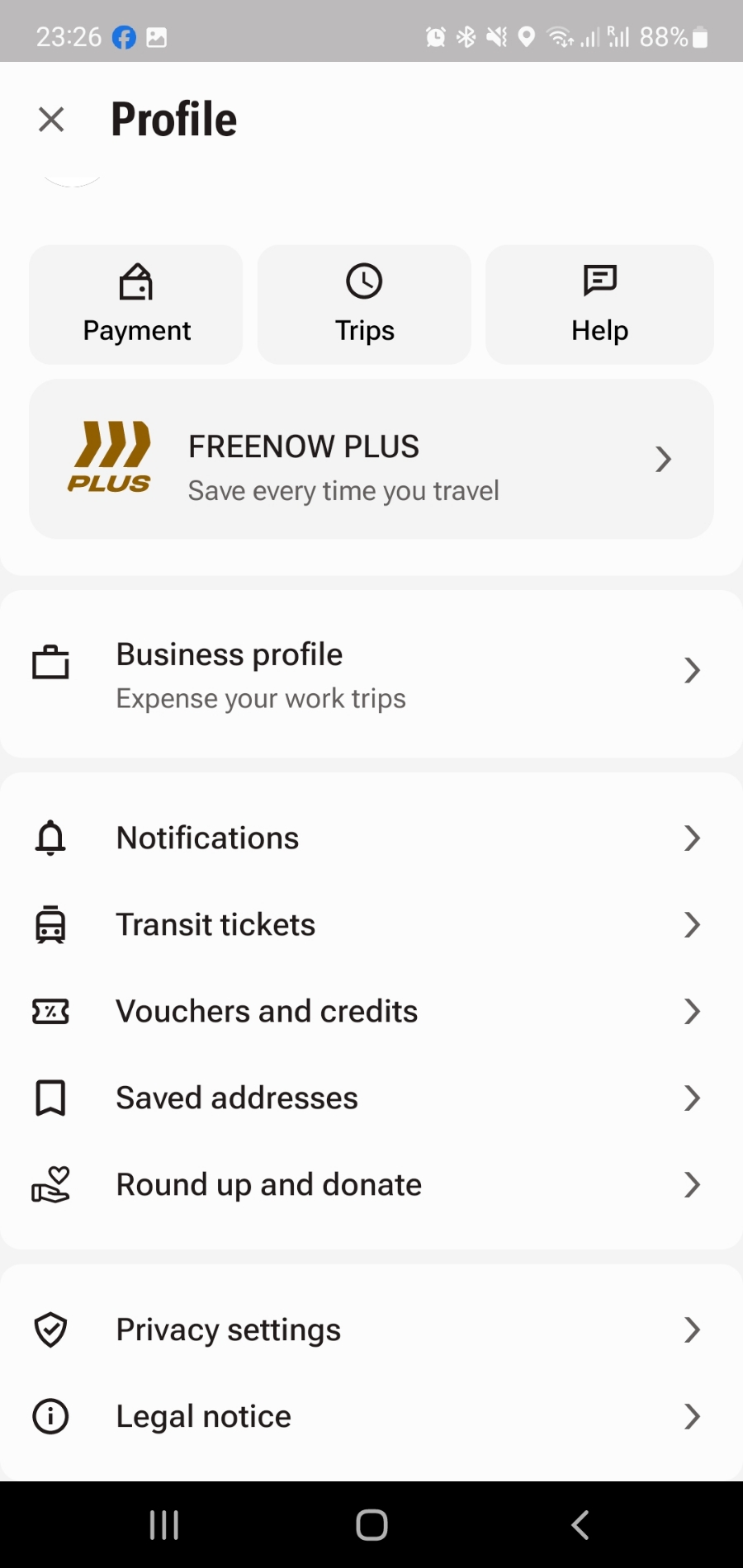Go to the home screen
743x1568 pixels.
click(x=371, y=1525)
